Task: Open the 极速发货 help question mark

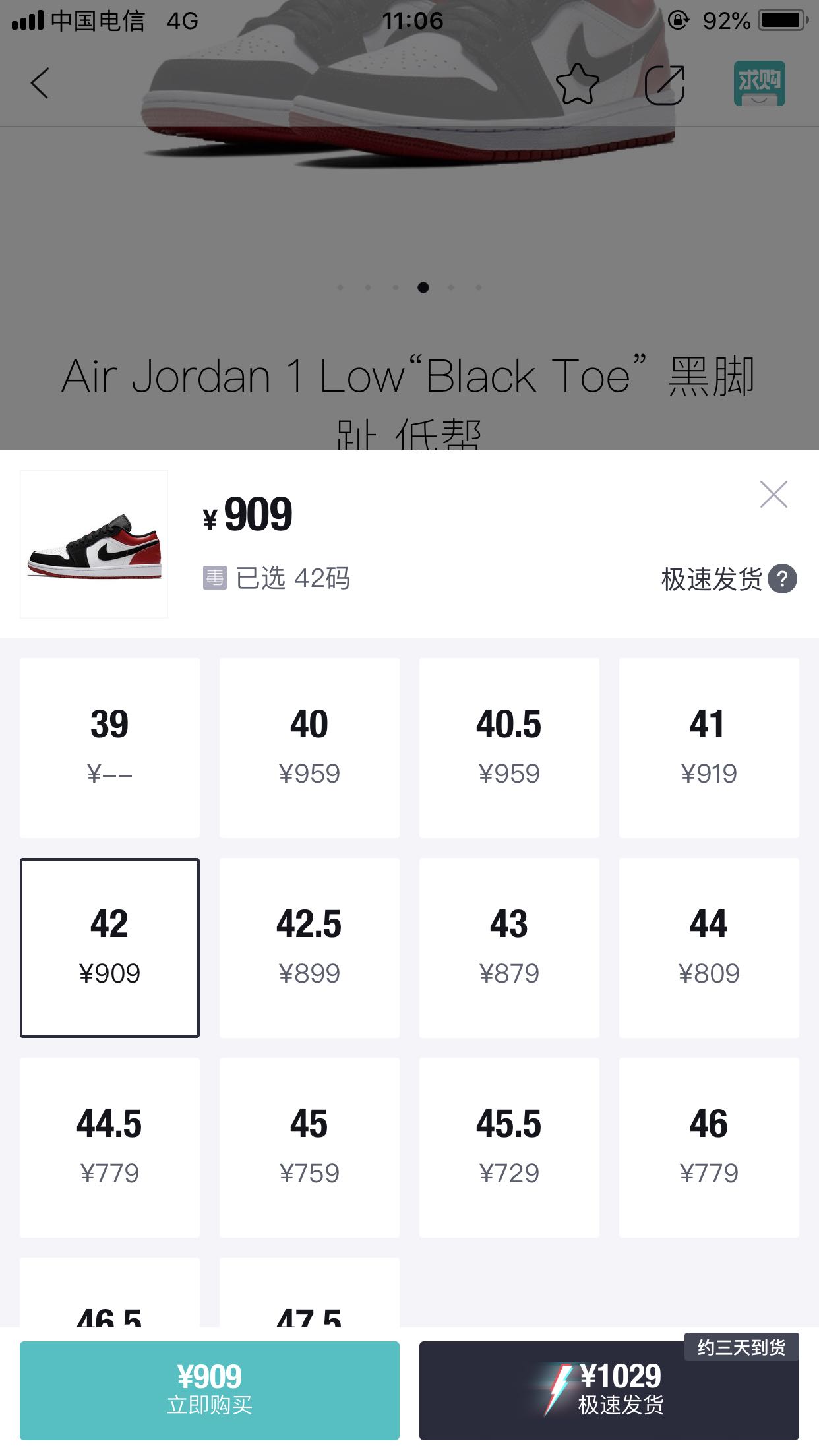Action: point(782,579)
